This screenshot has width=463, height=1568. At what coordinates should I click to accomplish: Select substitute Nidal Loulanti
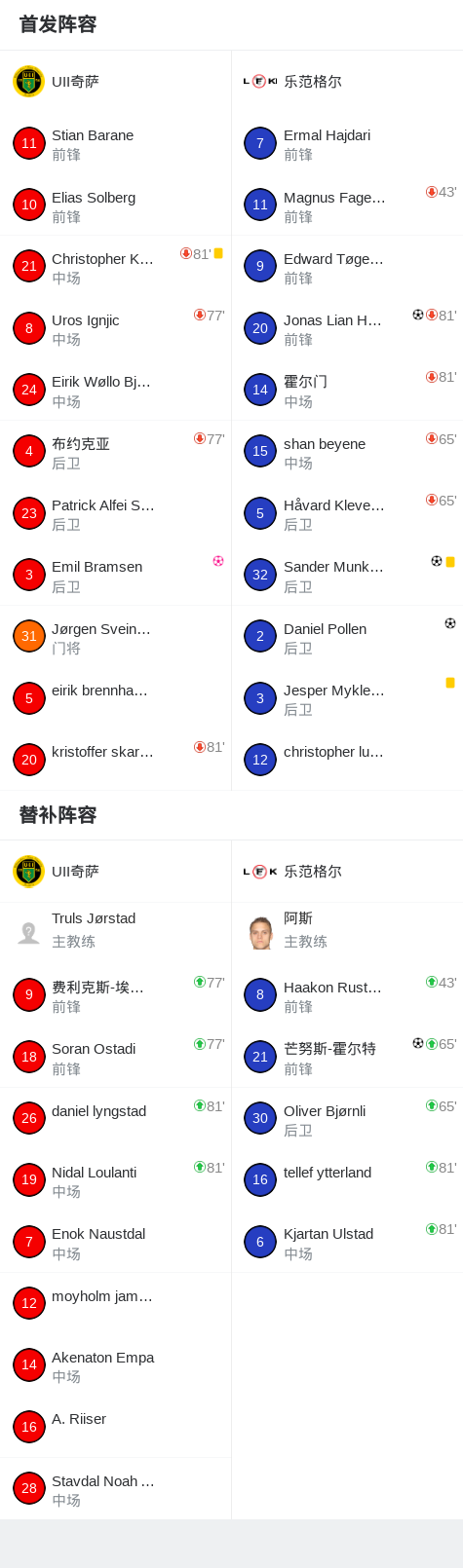coord(115,1180)
